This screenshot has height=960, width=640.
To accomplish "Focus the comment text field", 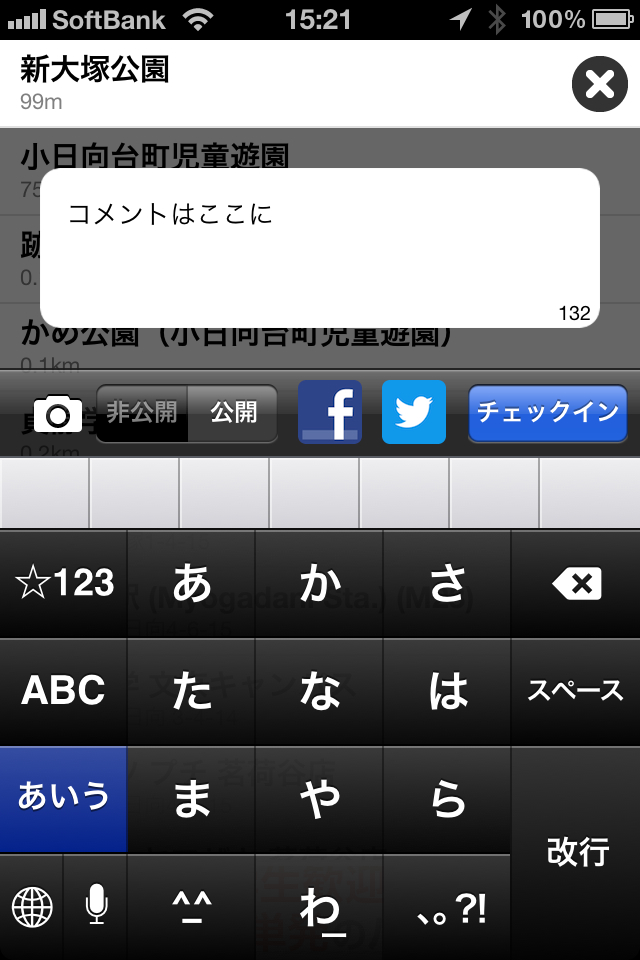I will 319,248.
